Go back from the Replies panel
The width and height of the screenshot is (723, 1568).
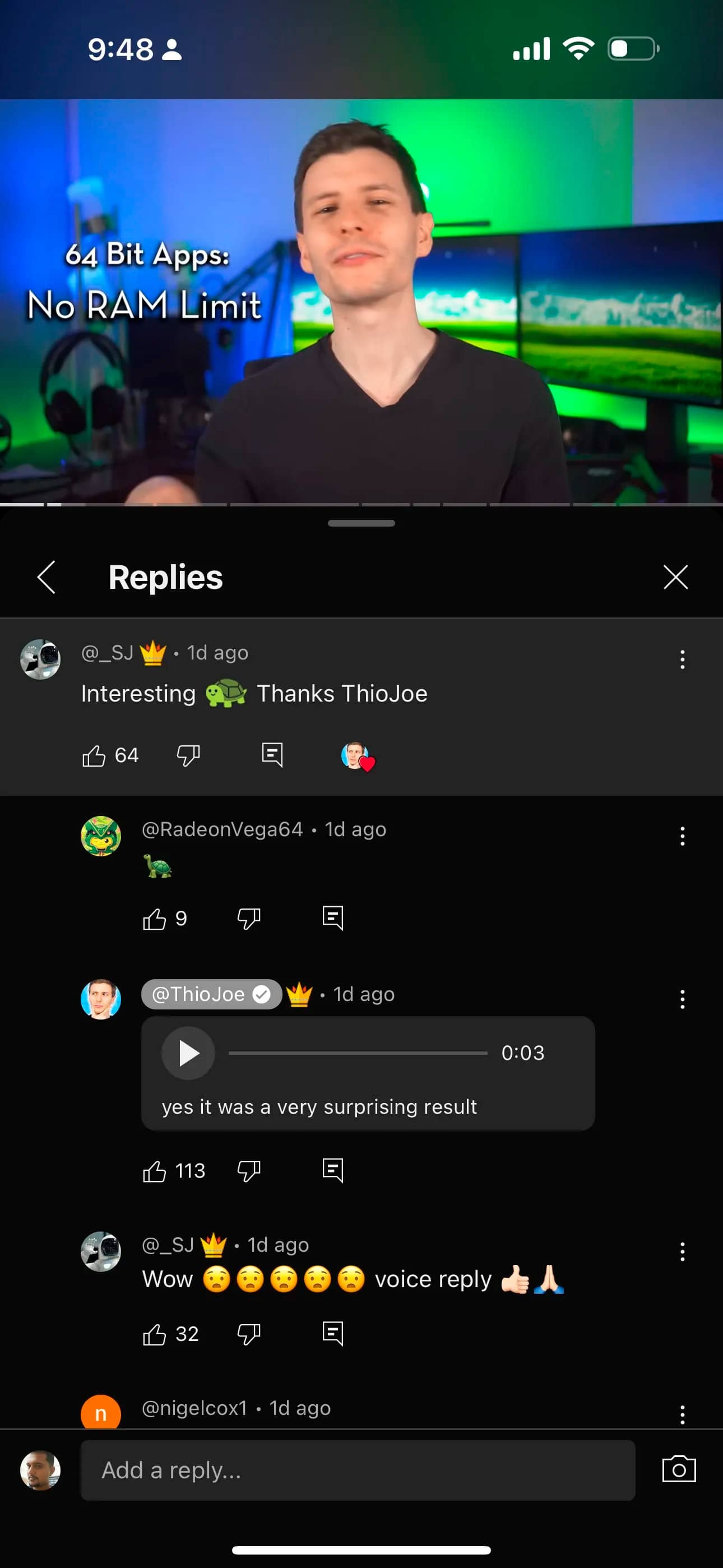tap(47, 577)
